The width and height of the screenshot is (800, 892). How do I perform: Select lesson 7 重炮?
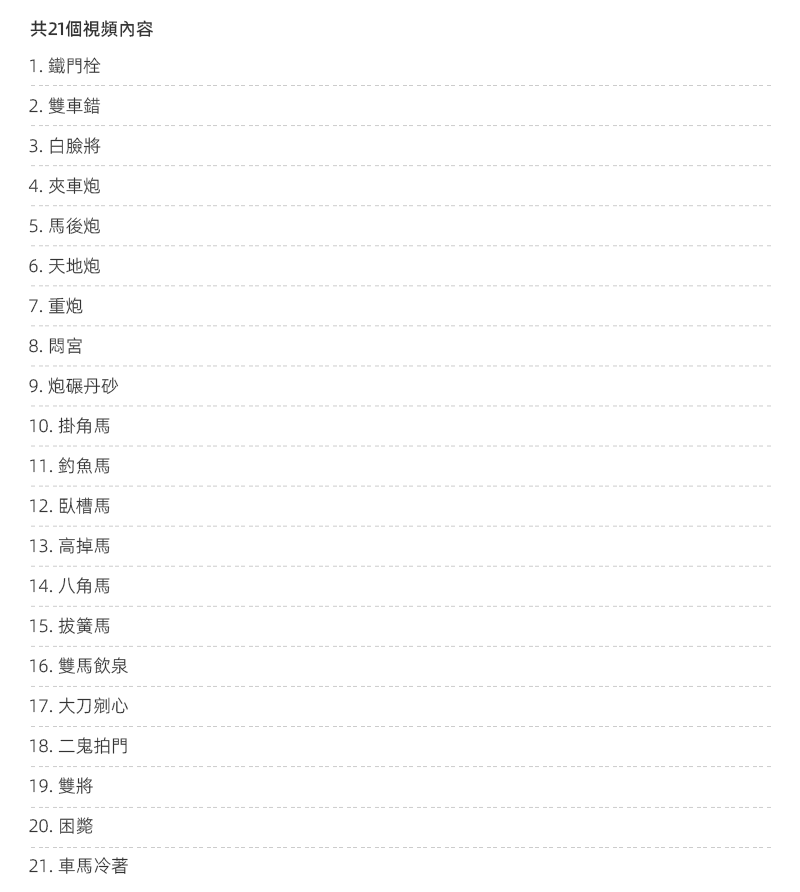click(x=56, y=307)
